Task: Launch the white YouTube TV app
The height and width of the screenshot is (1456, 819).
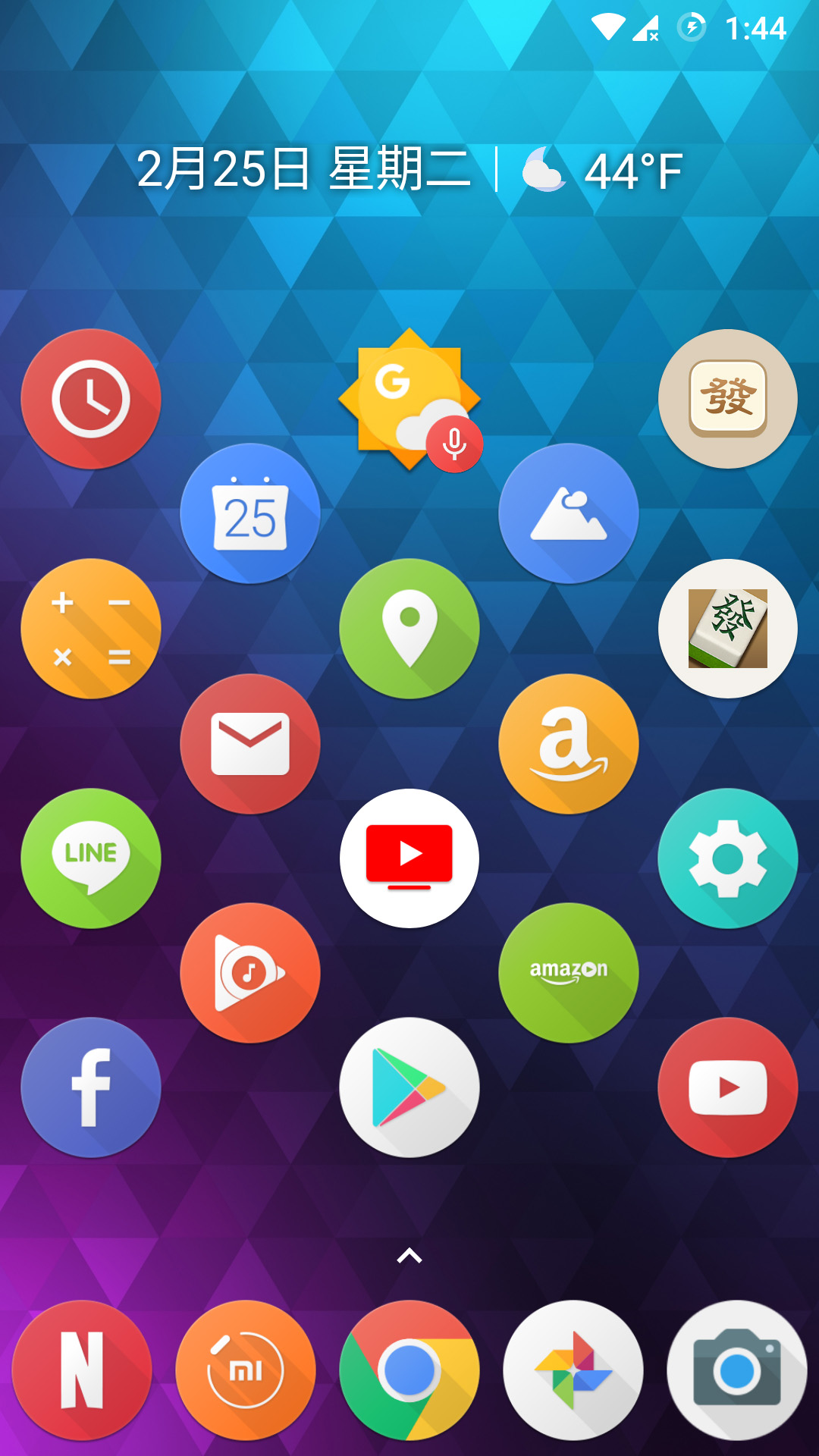Action: click(x=409, y=858)
